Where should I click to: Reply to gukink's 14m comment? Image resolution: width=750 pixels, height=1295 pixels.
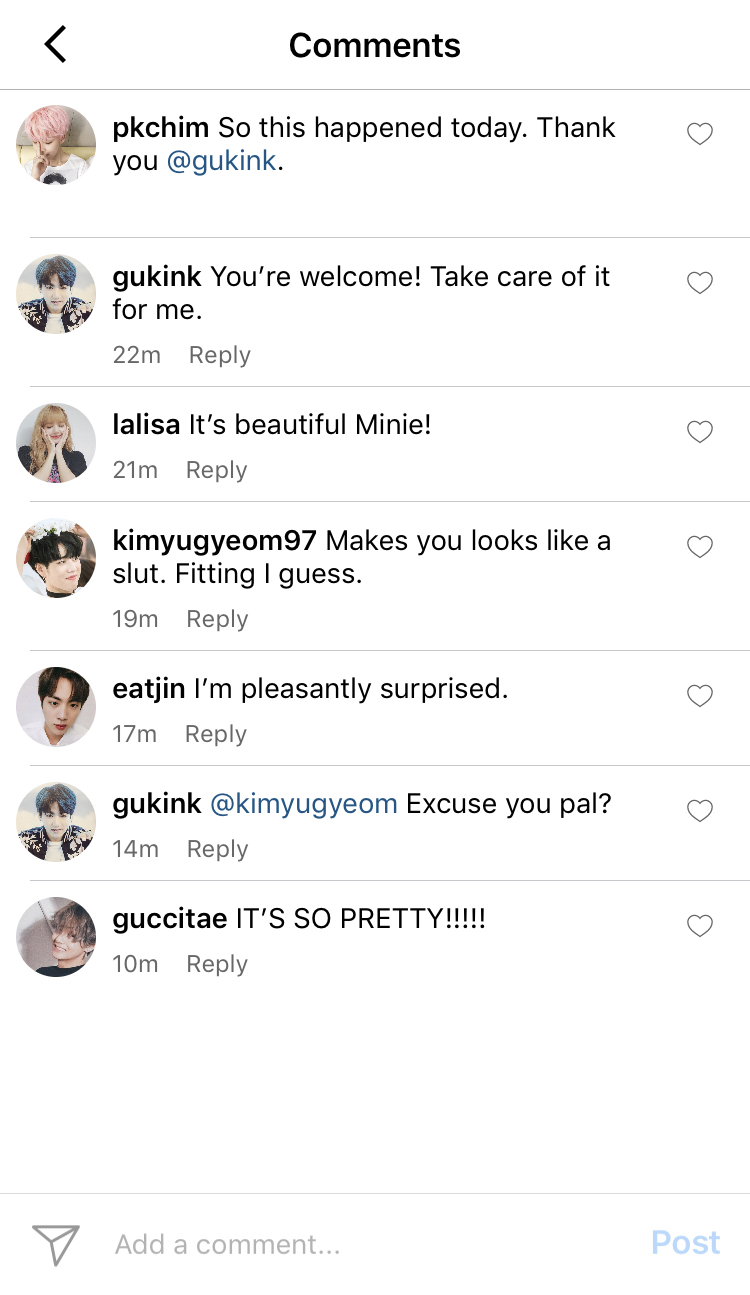click(x=217, y=849)
